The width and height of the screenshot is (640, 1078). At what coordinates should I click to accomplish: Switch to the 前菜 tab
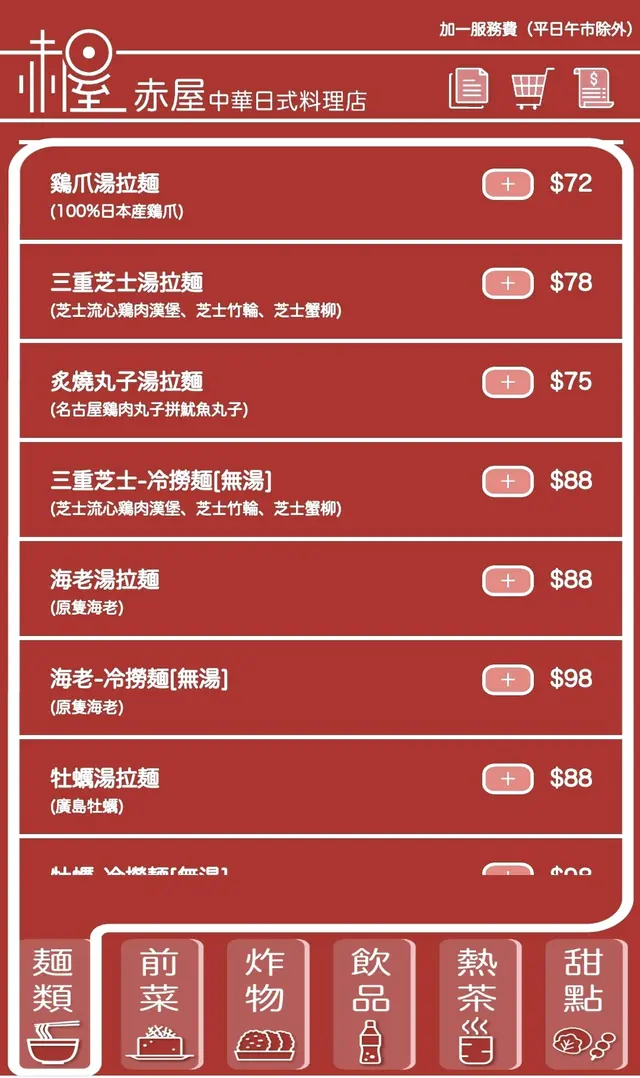point(160,1001)
